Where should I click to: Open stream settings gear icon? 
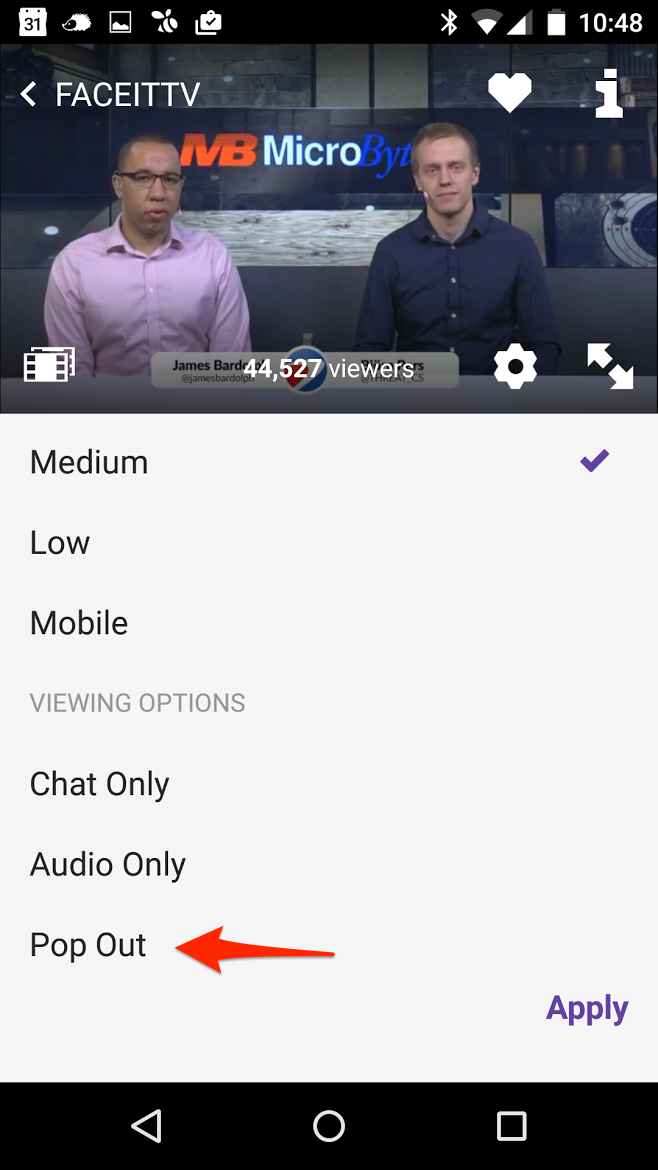click(x=515, y=367)
